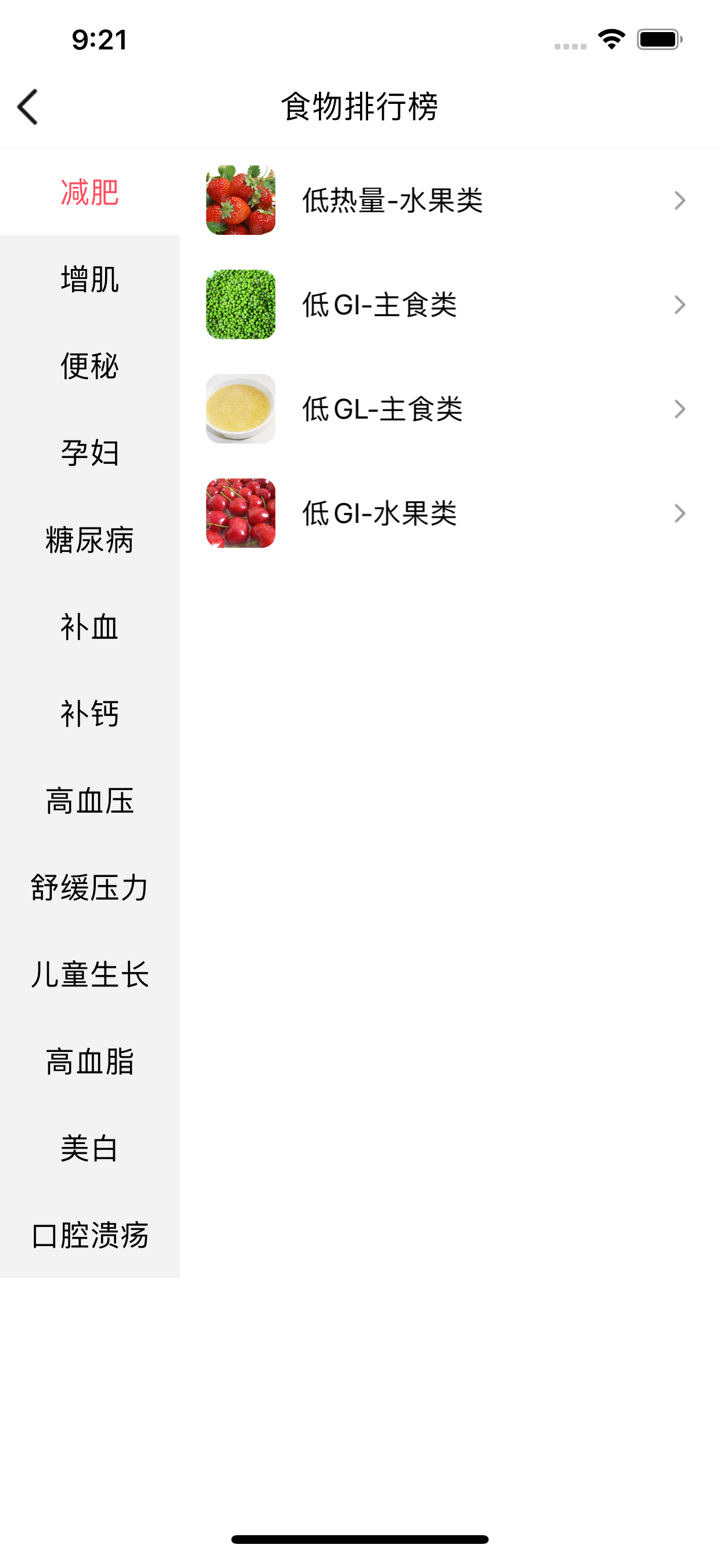Expand the 低GL-主食类 row arrow
The width and height of the screenshot is (720, 1558).
[679, 408]
